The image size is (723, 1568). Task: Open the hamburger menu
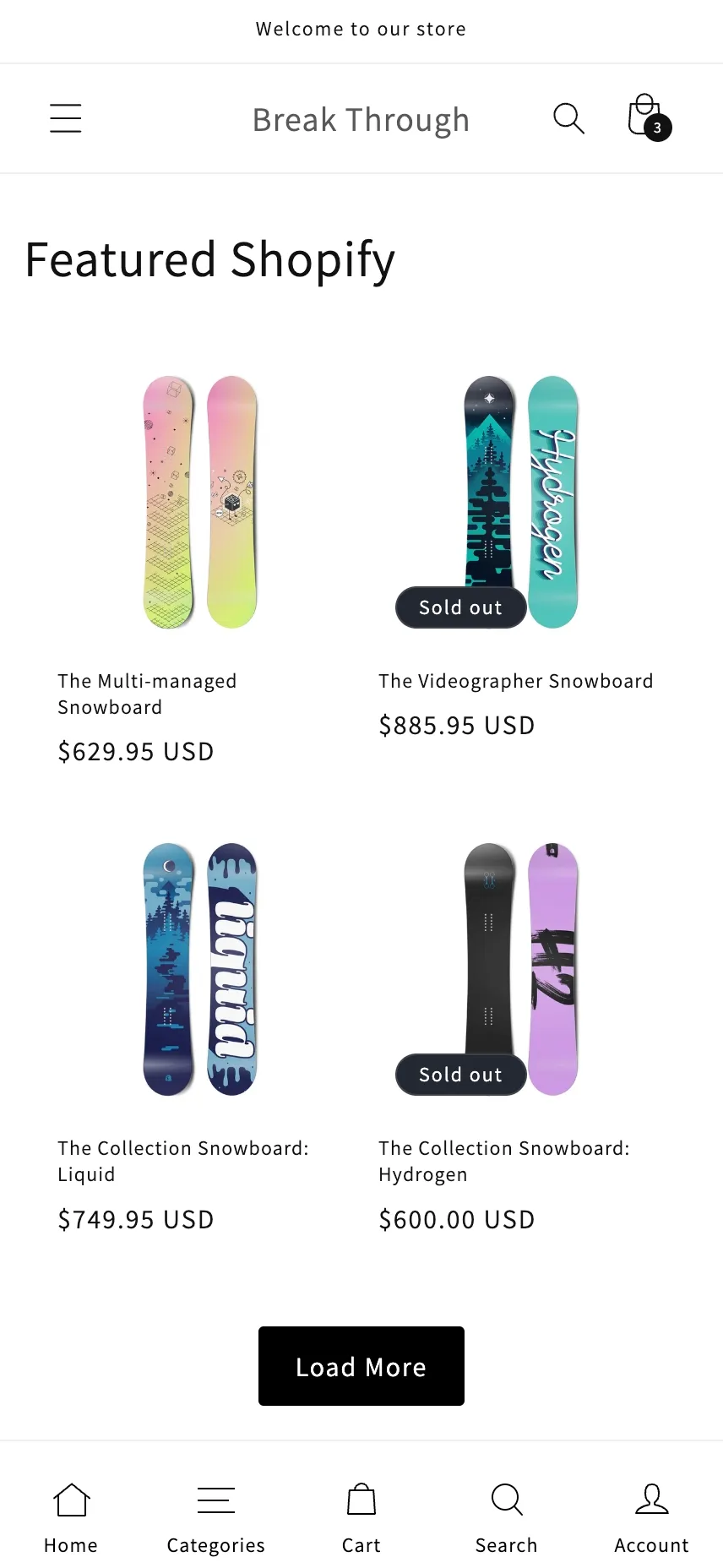click(66, 118)
